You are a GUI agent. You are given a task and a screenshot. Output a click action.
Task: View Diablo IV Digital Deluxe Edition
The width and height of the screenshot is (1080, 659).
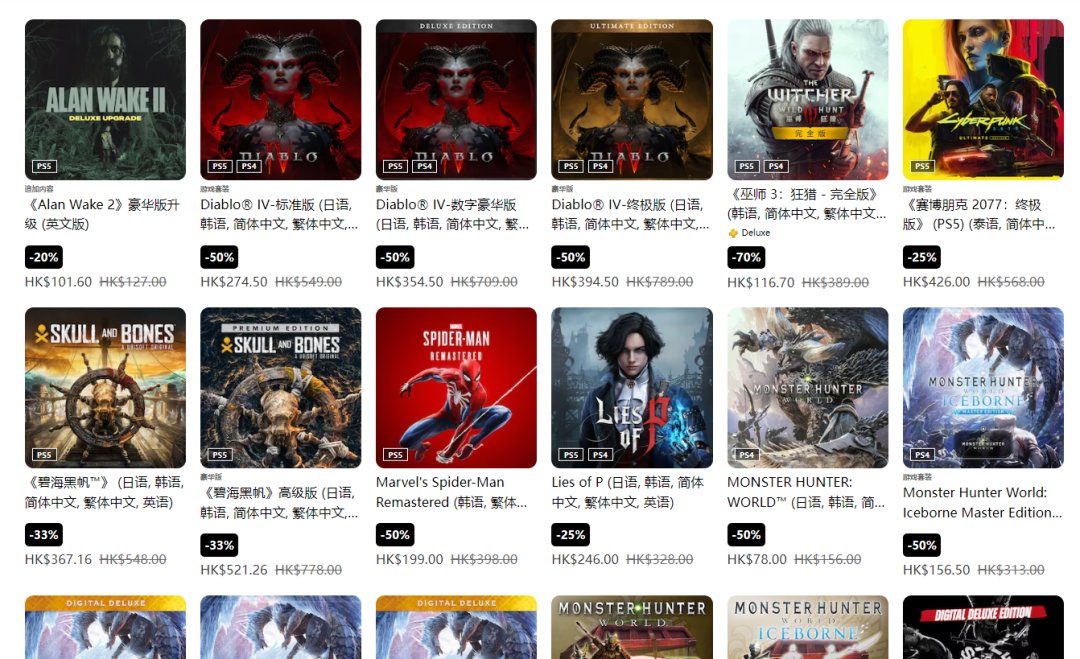456,100
